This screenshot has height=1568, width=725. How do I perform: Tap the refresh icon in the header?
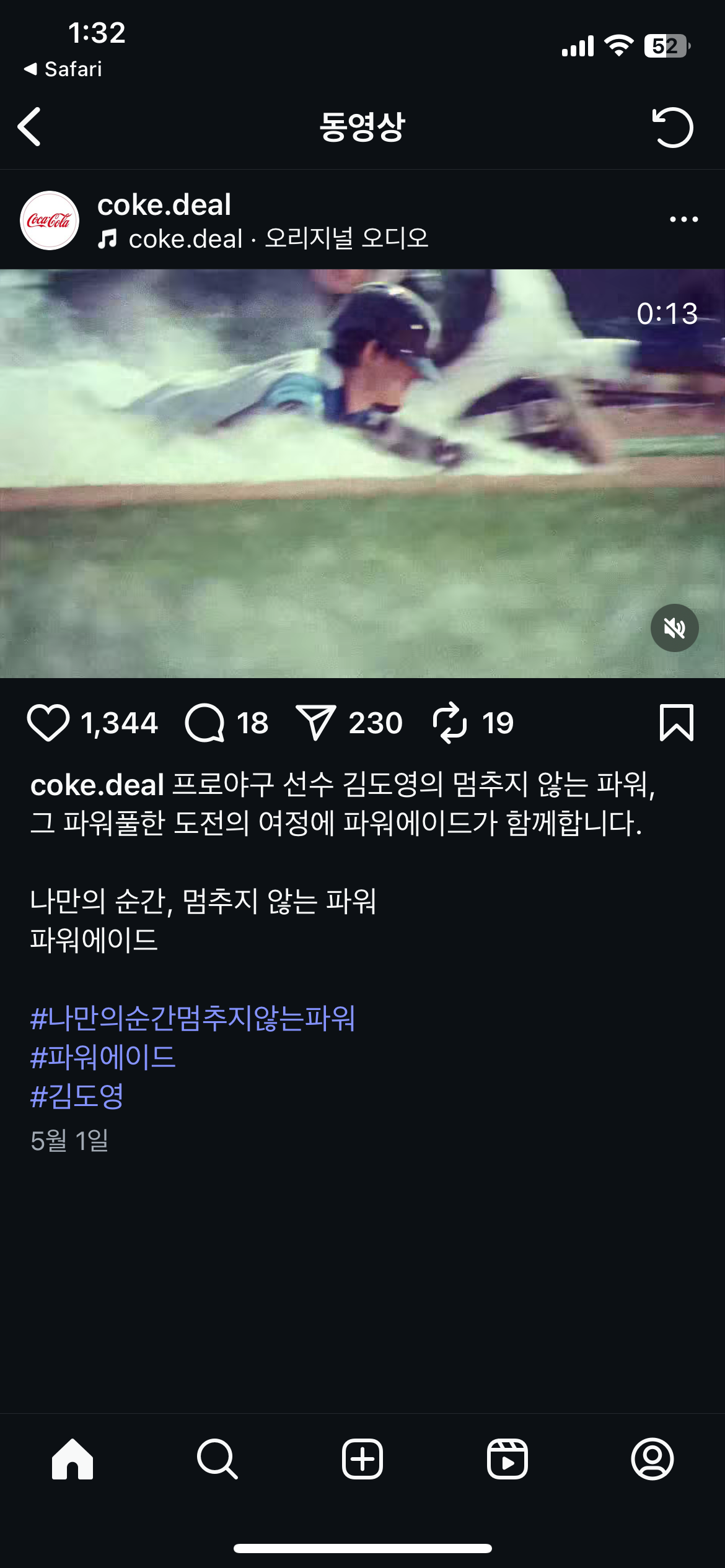pyautogui.click(x=672, y=128)
